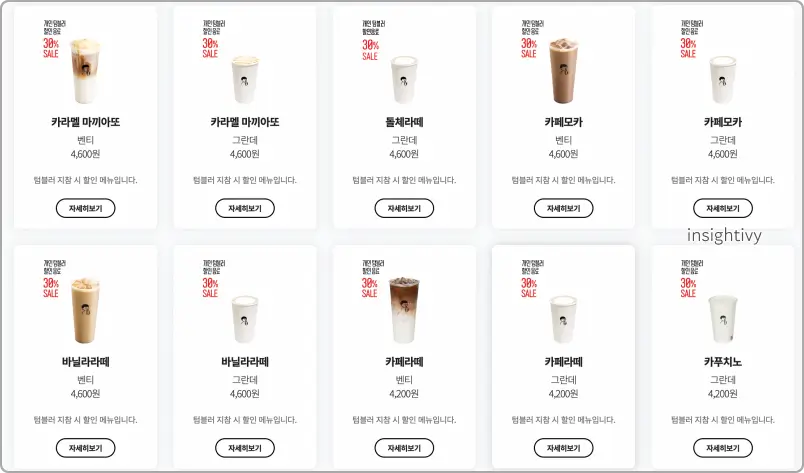Open 자세히보기 under 카라멜 마끼아또 그란데
Image resolution: width=804 pixels, height=473 pixels.
tap(245, 208)
